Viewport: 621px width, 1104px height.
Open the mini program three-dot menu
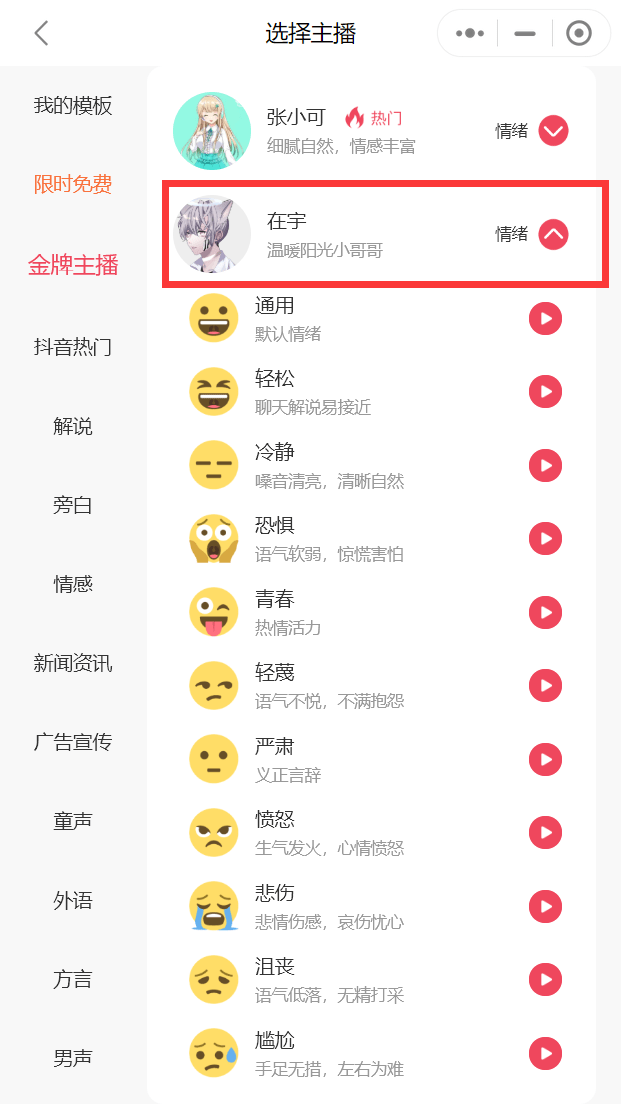point(469,33)
